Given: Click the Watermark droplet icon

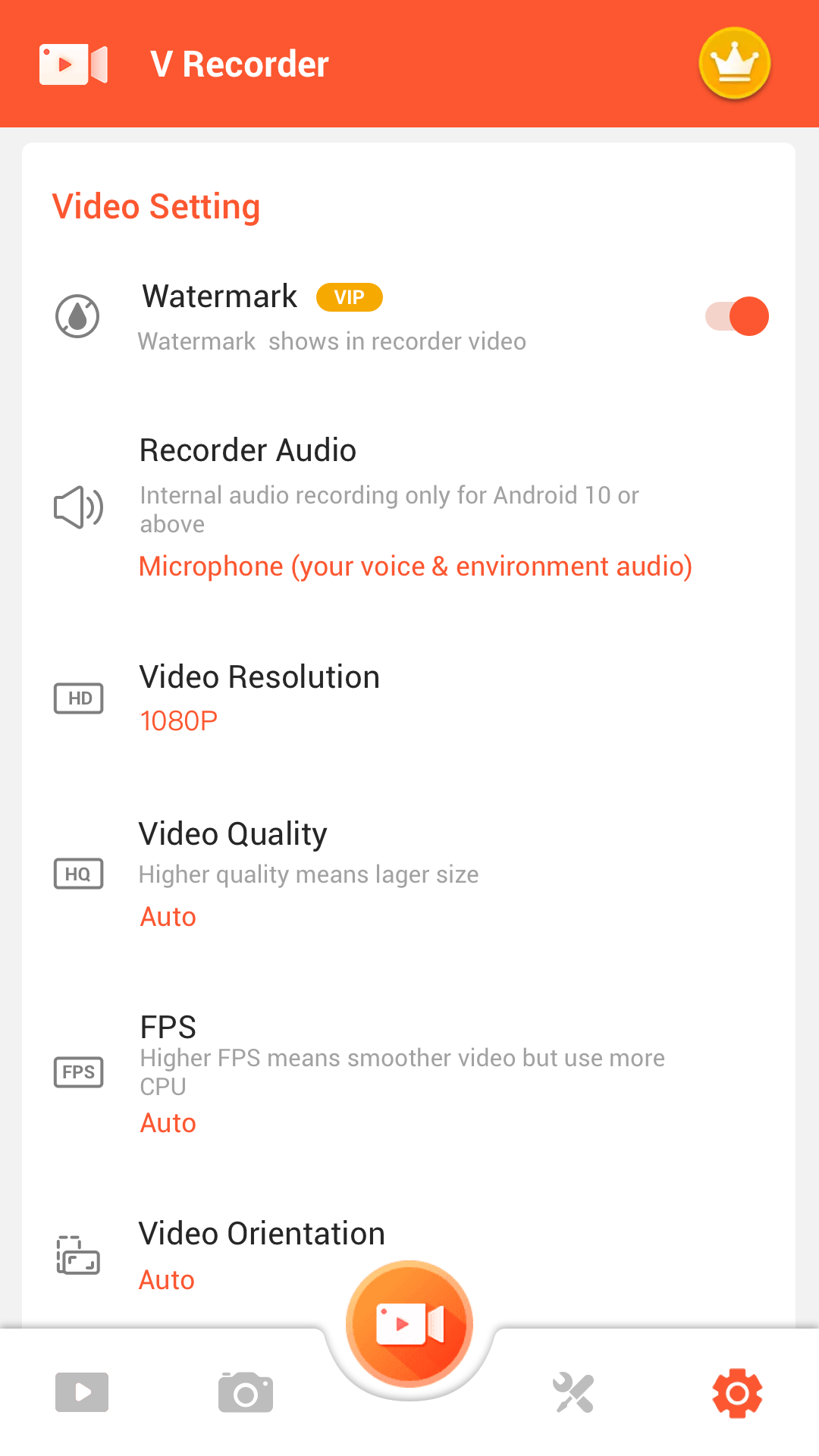Looking at the screenshot, I should click(77, 316).
